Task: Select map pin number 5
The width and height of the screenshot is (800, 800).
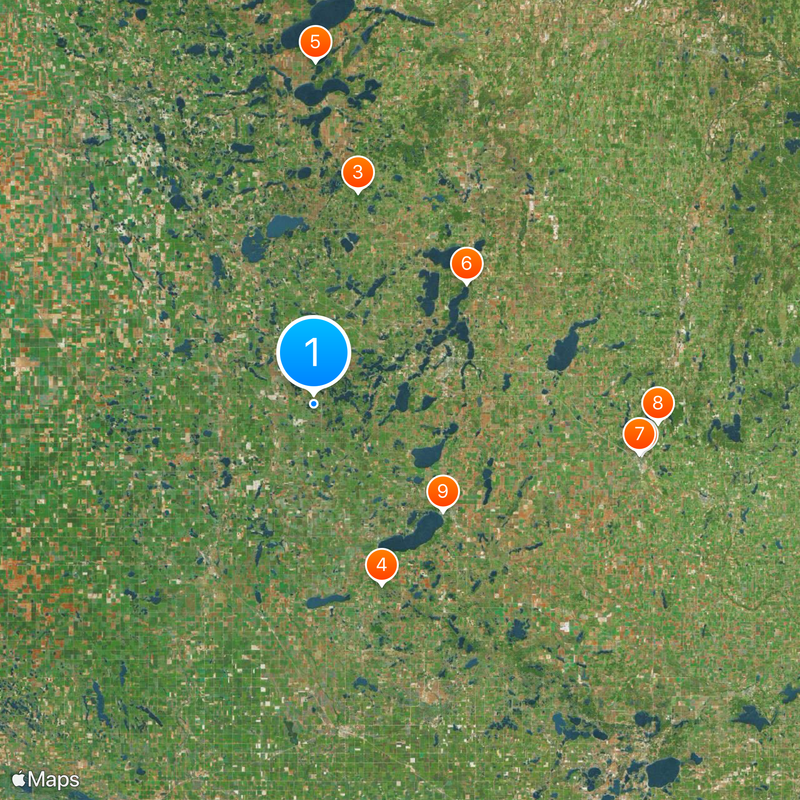Action: (x=315, y=42)
